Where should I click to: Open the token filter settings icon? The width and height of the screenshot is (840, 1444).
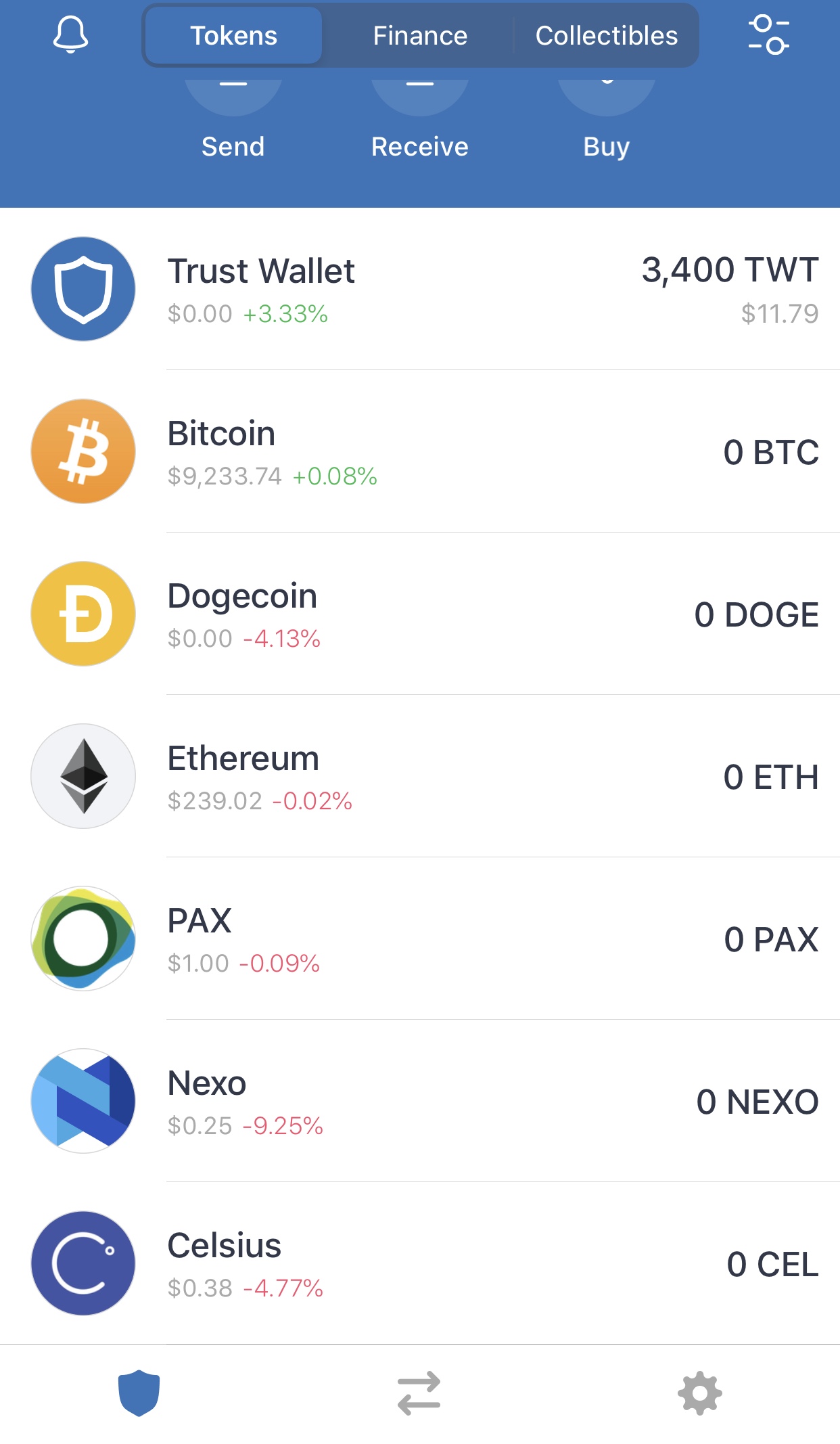point(768,35)
